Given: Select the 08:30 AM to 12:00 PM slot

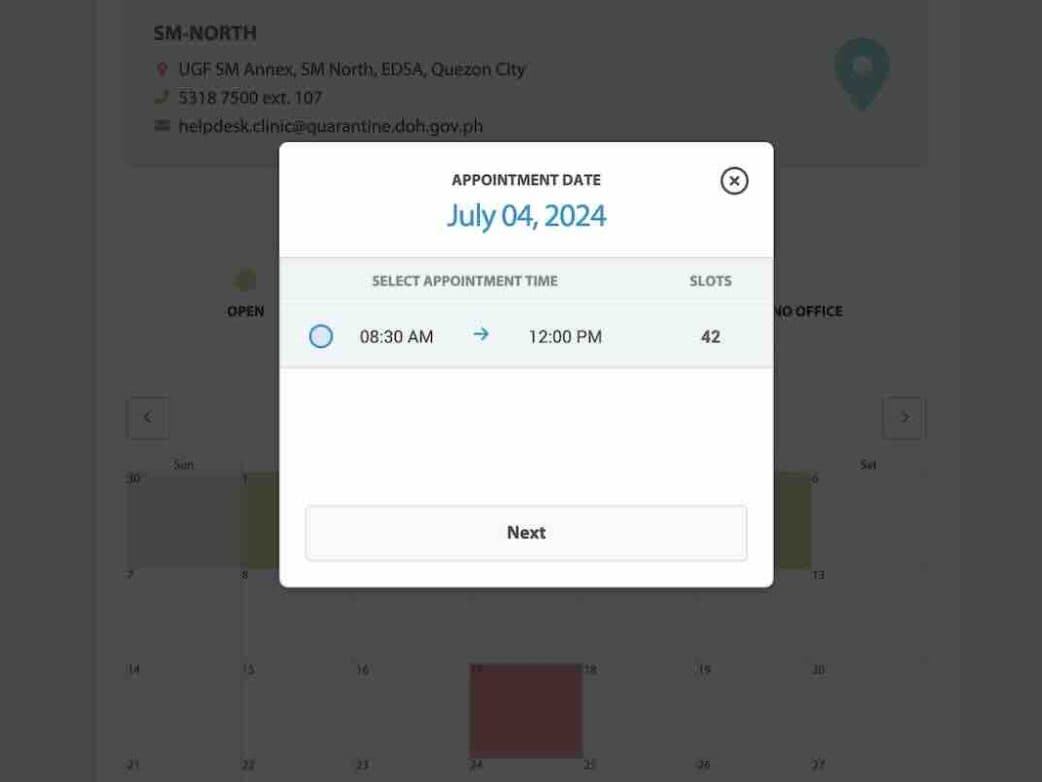Looking at the screenshot, I should coord(321,337).
